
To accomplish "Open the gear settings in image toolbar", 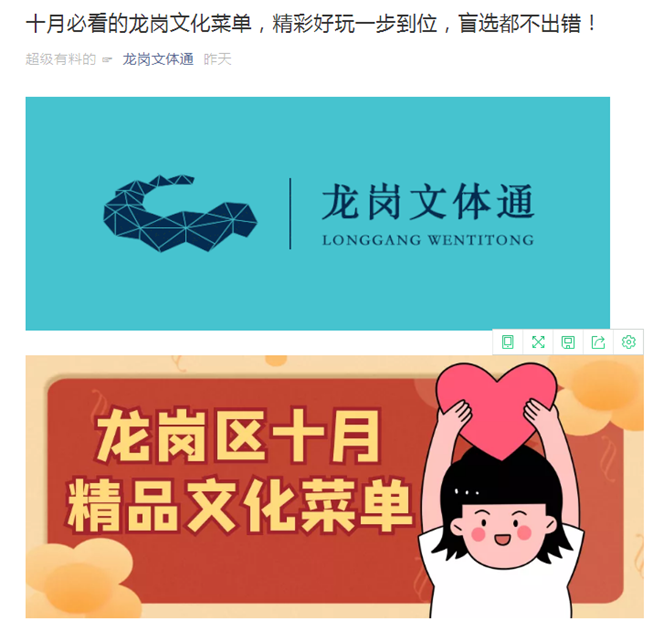I will (628, 342).
